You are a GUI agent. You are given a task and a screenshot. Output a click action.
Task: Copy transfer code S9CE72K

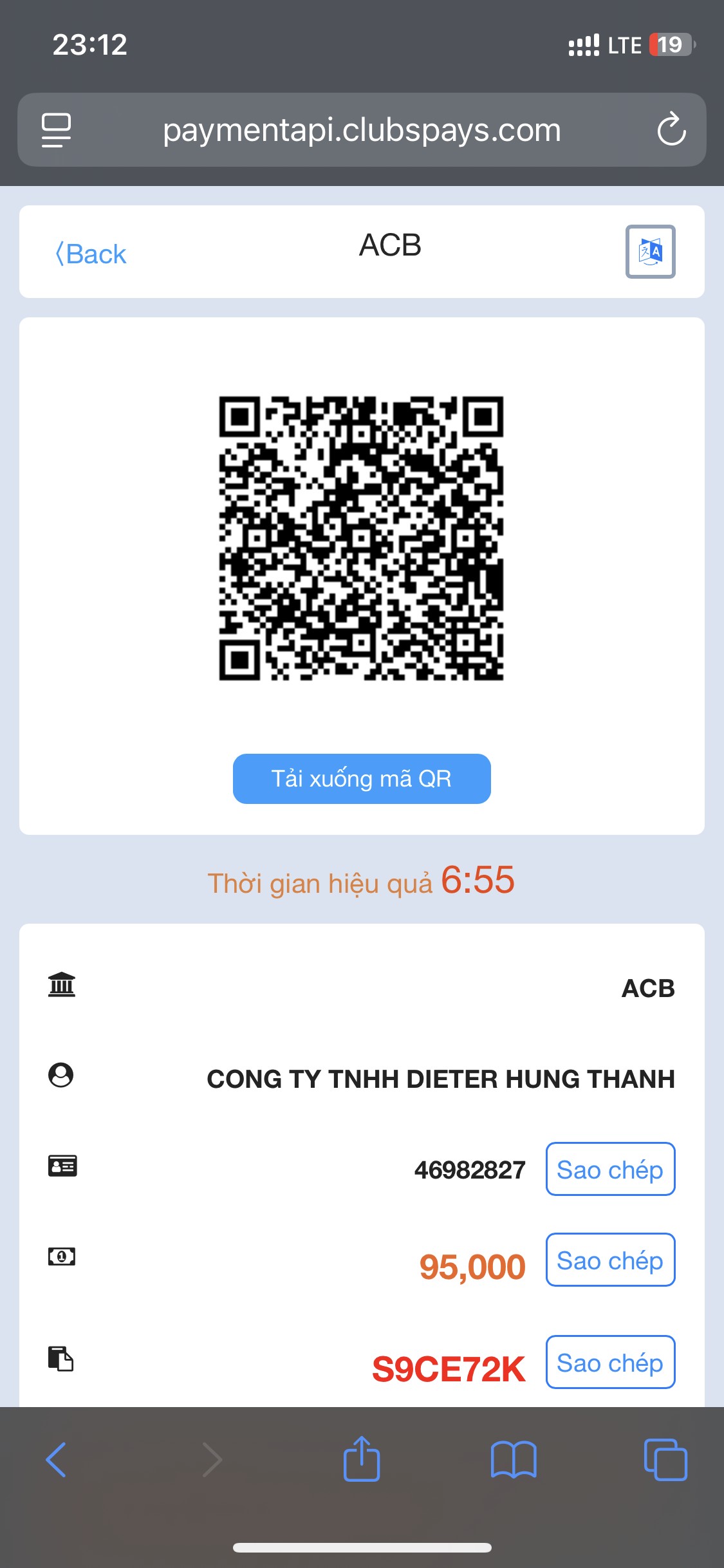(610, 1363)
